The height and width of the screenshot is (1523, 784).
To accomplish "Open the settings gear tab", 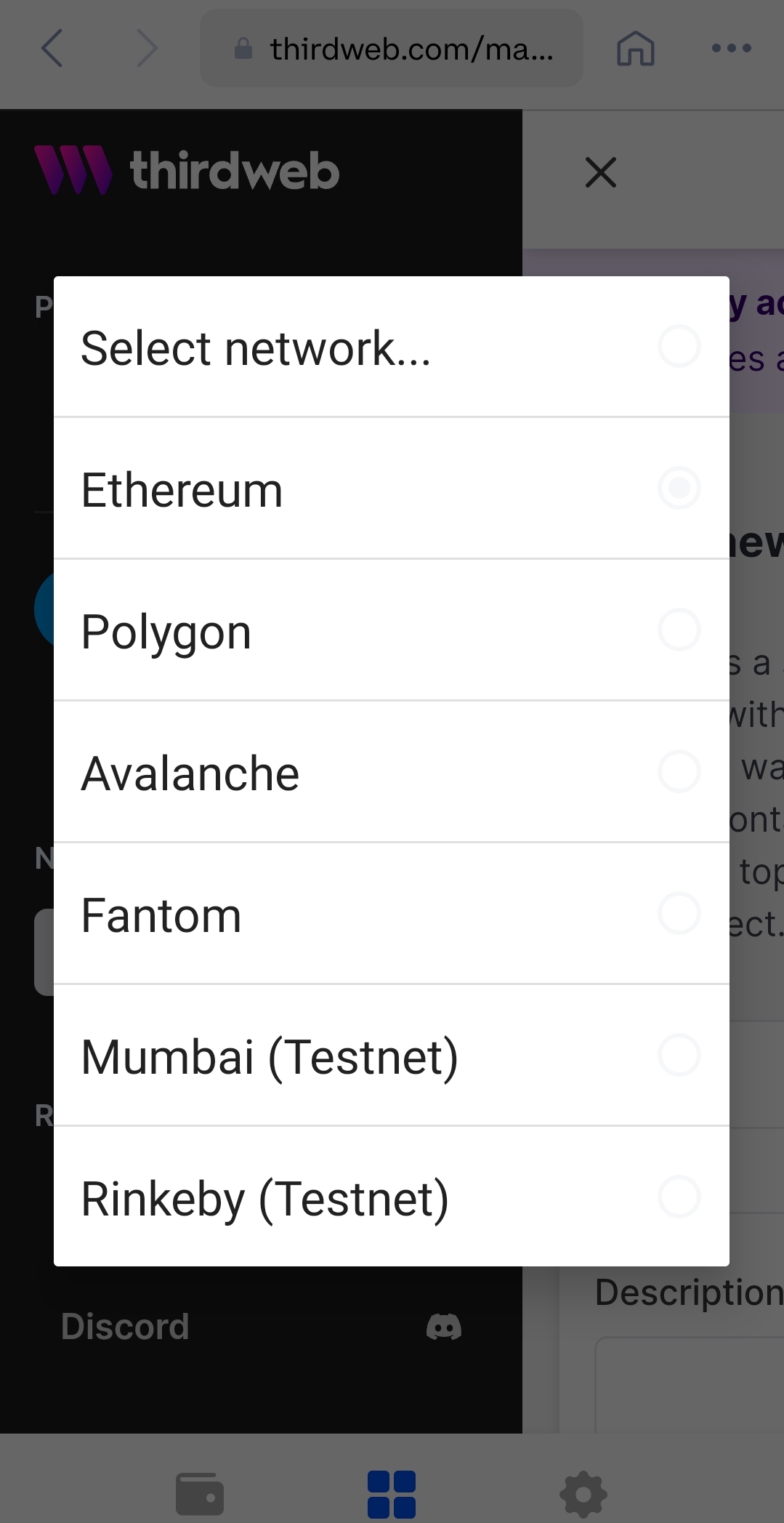I will pos(583,1494).
